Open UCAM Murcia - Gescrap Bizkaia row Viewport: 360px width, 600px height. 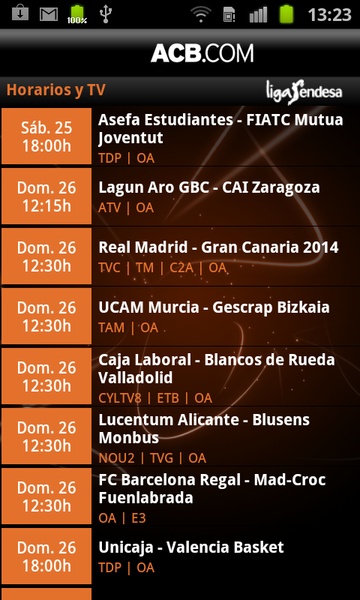[180, 316]
